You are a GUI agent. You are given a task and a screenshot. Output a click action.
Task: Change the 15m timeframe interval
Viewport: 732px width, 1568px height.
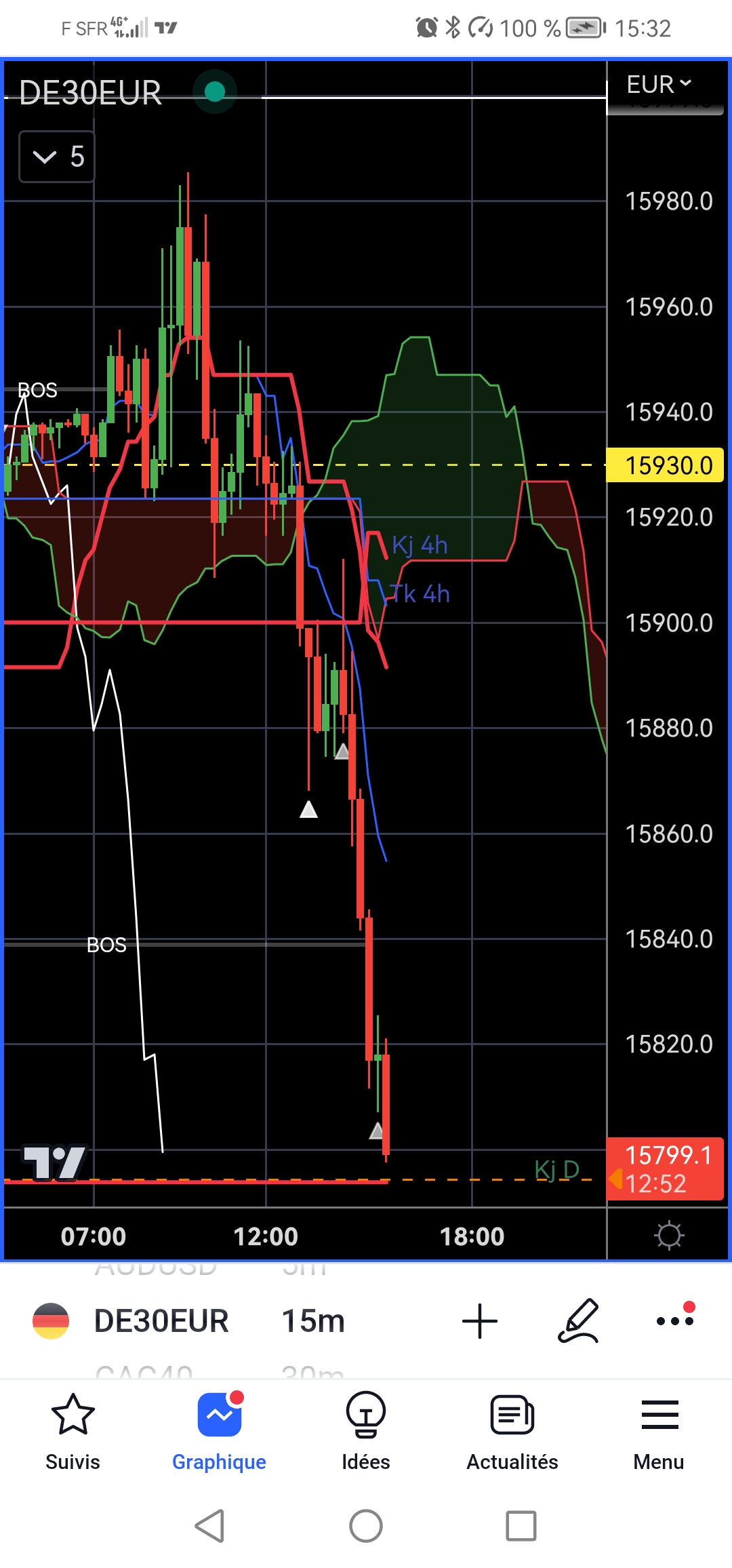click(x=313, y=1321)
